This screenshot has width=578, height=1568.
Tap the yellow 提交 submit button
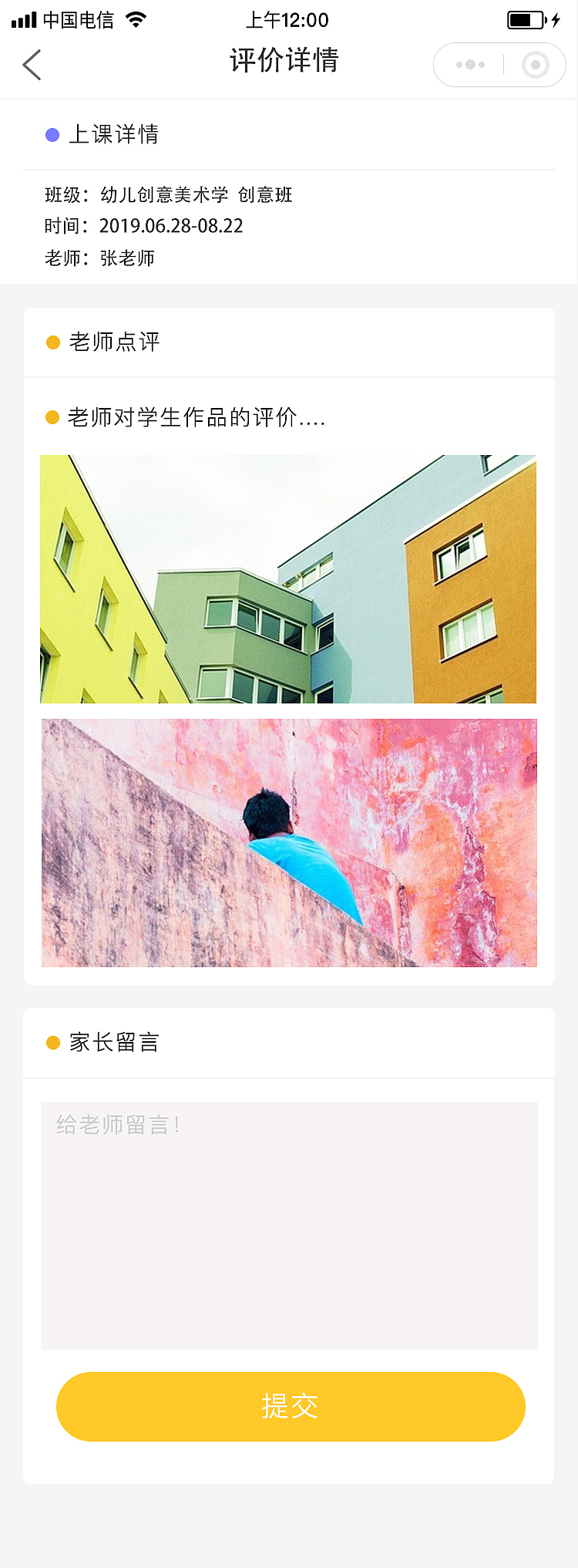(289, 1406)
